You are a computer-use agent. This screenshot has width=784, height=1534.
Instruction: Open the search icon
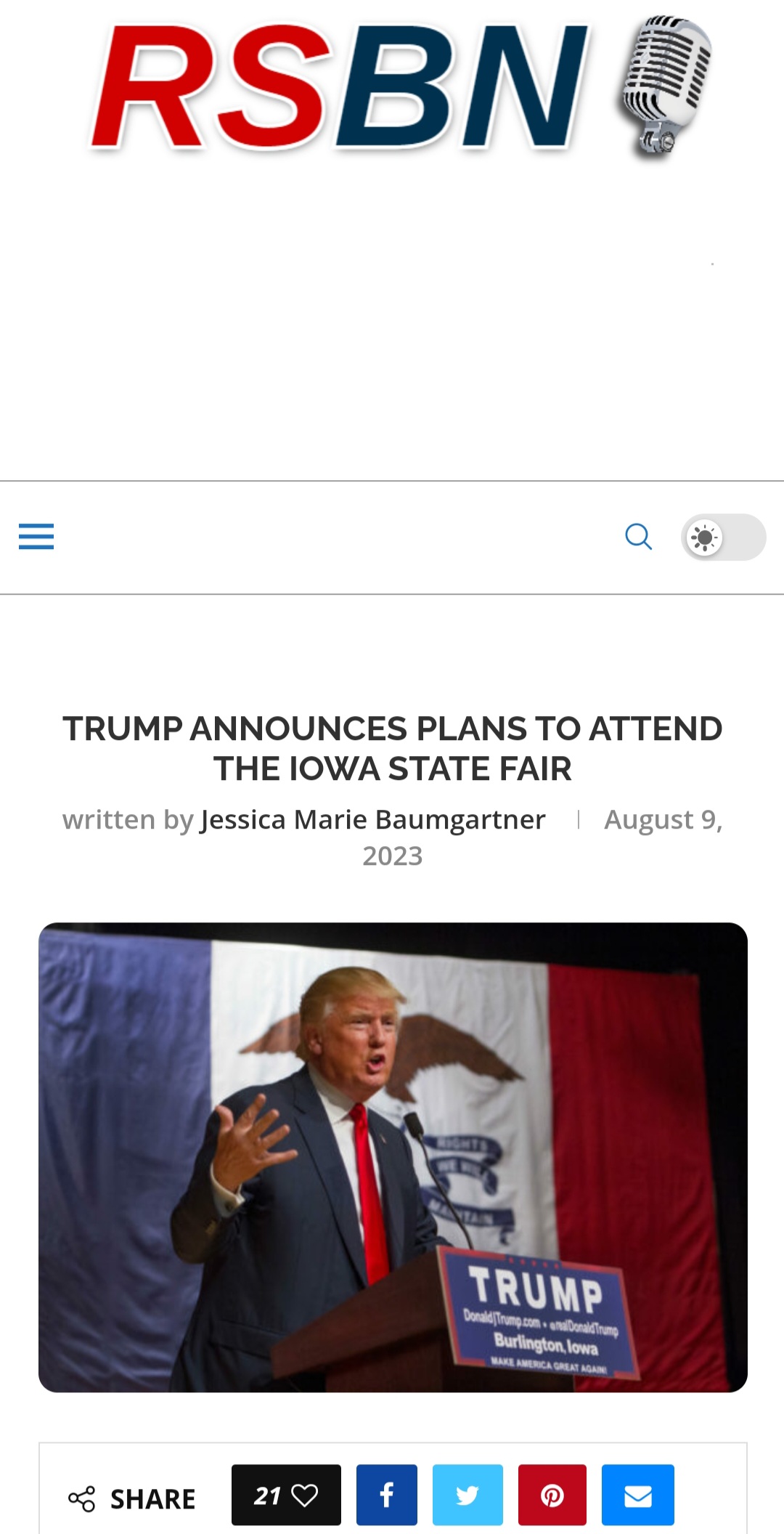pyautogui.click(x=639, y=537)
